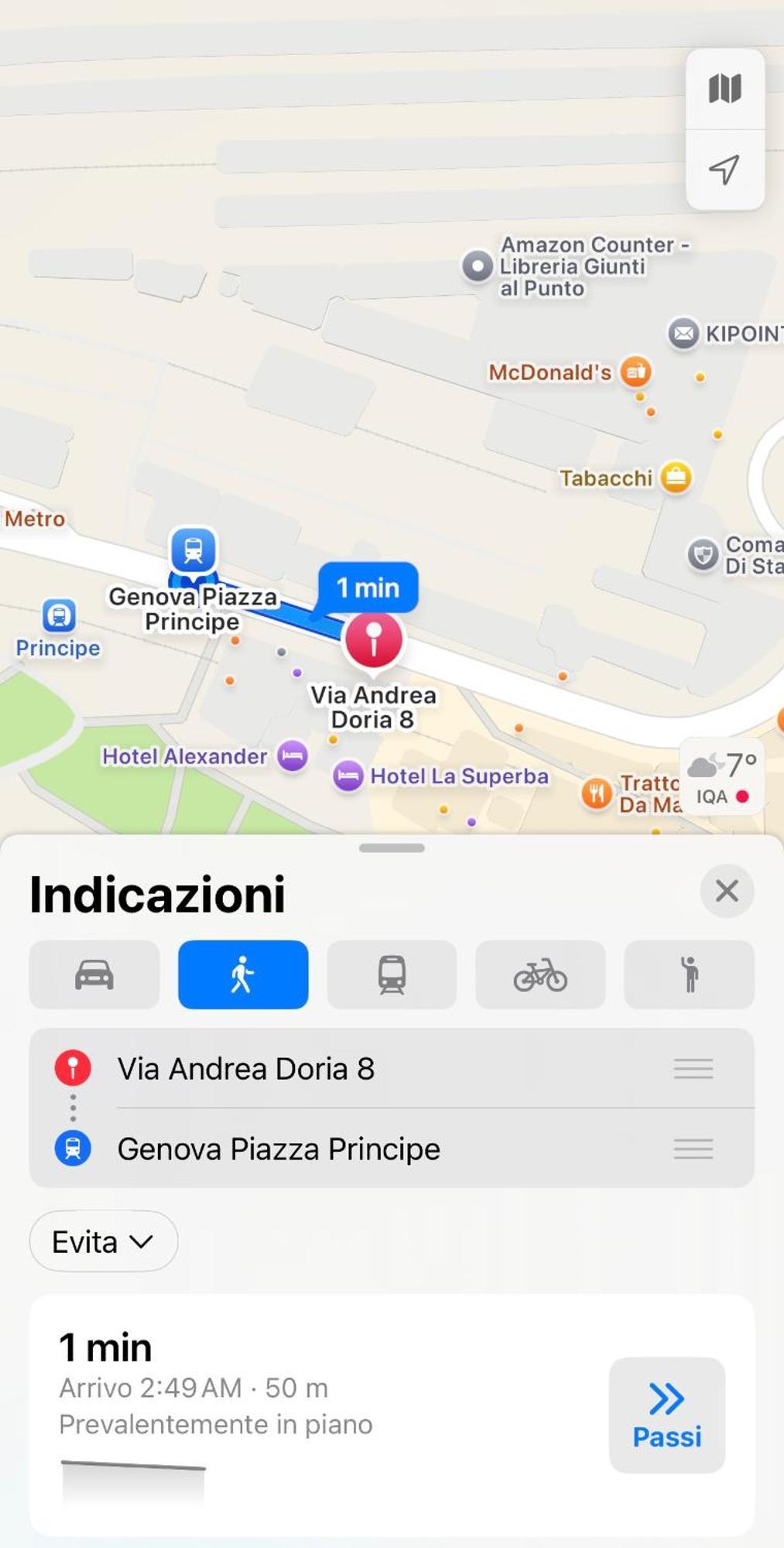
Task: Tap the Genova Piazza Principe station marker
Action: point(193,551)
